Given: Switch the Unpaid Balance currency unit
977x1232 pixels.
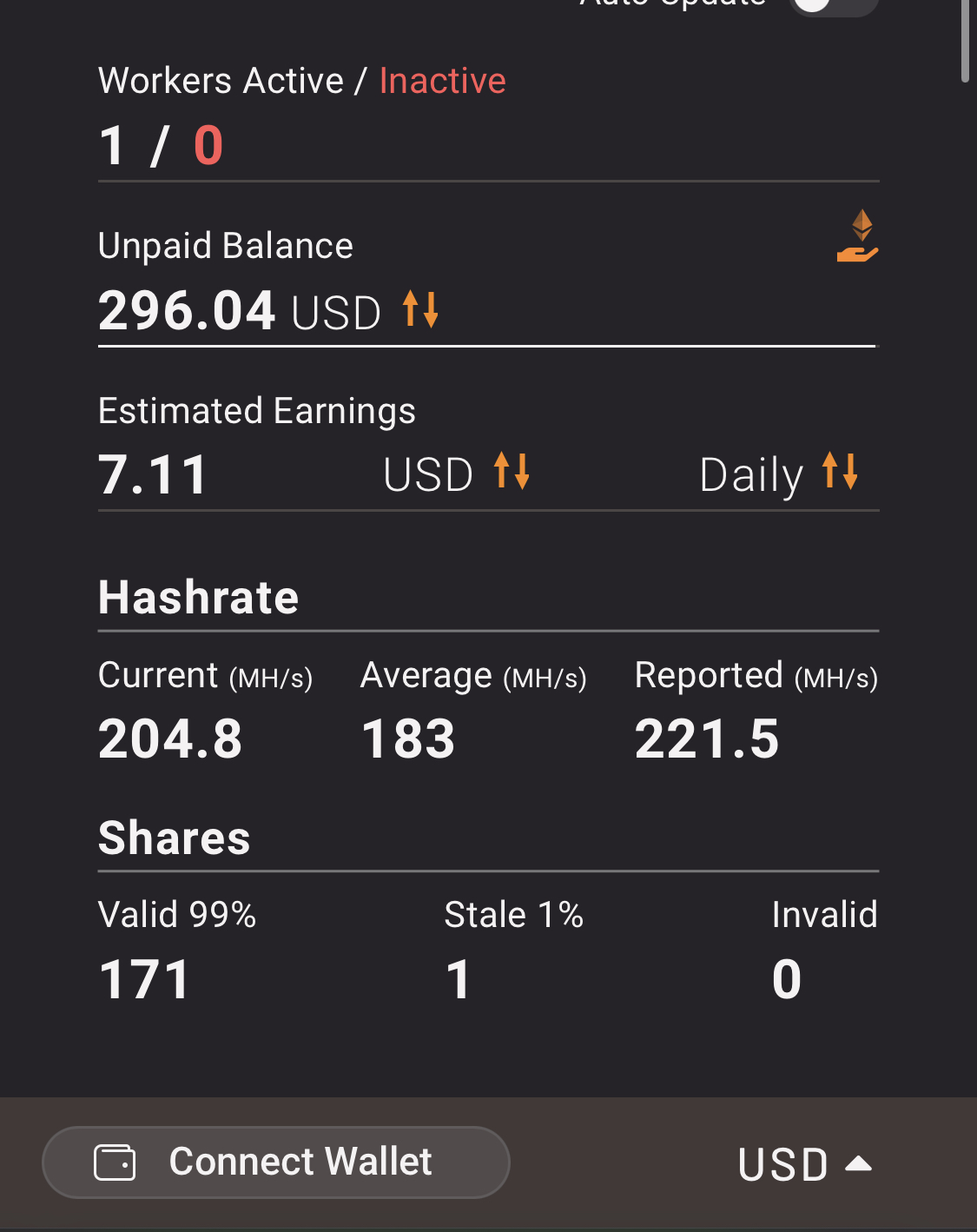Looking at the screenshot, I should 421,310.
